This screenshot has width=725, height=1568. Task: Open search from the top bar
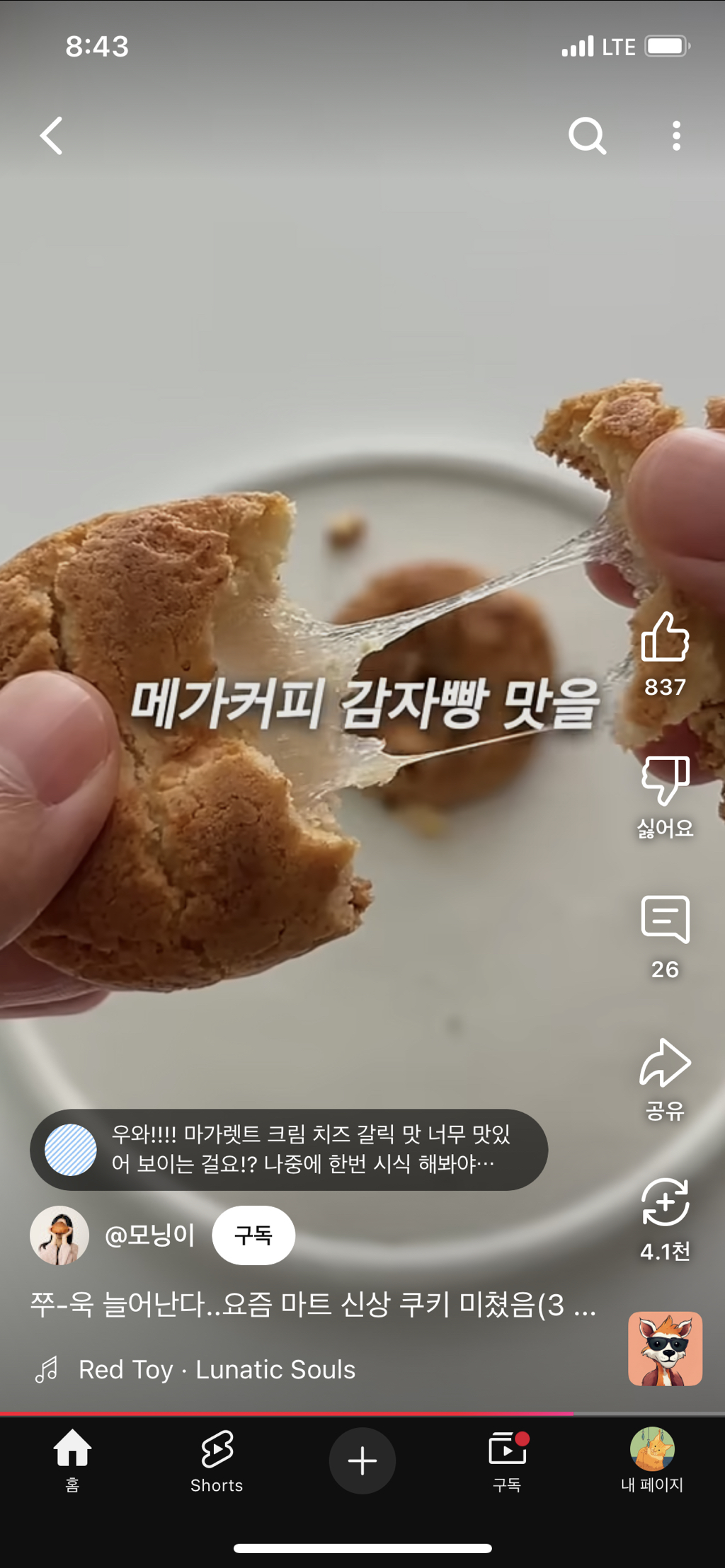[x=586, y=136]
